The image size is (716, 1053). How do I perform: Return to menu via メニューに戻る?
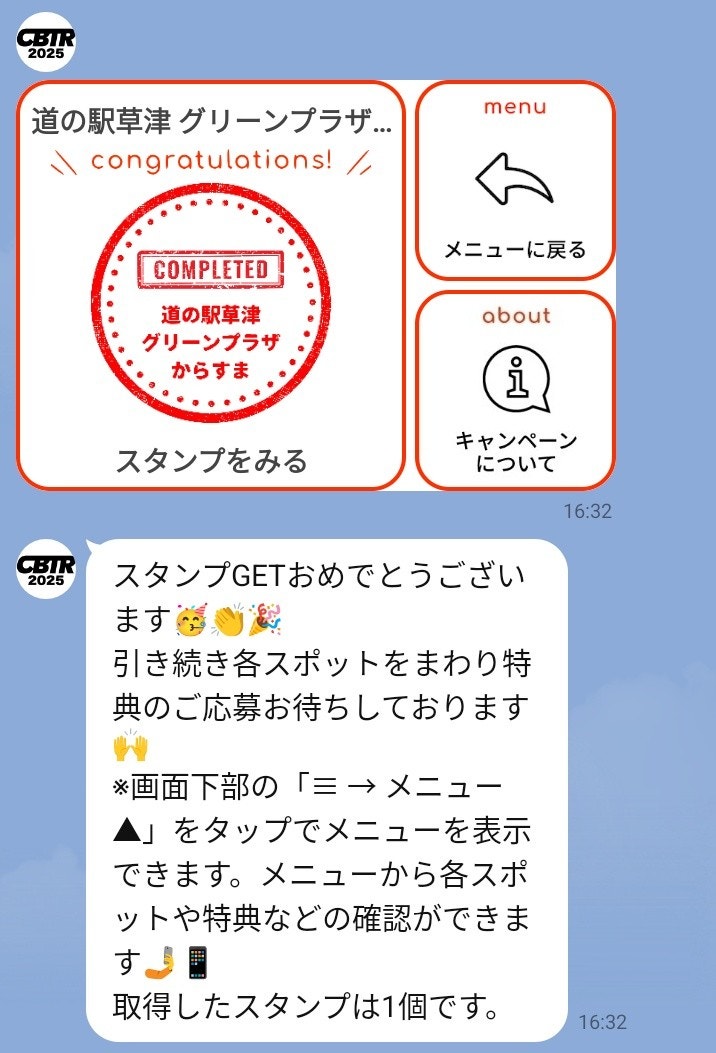point(515,180)
